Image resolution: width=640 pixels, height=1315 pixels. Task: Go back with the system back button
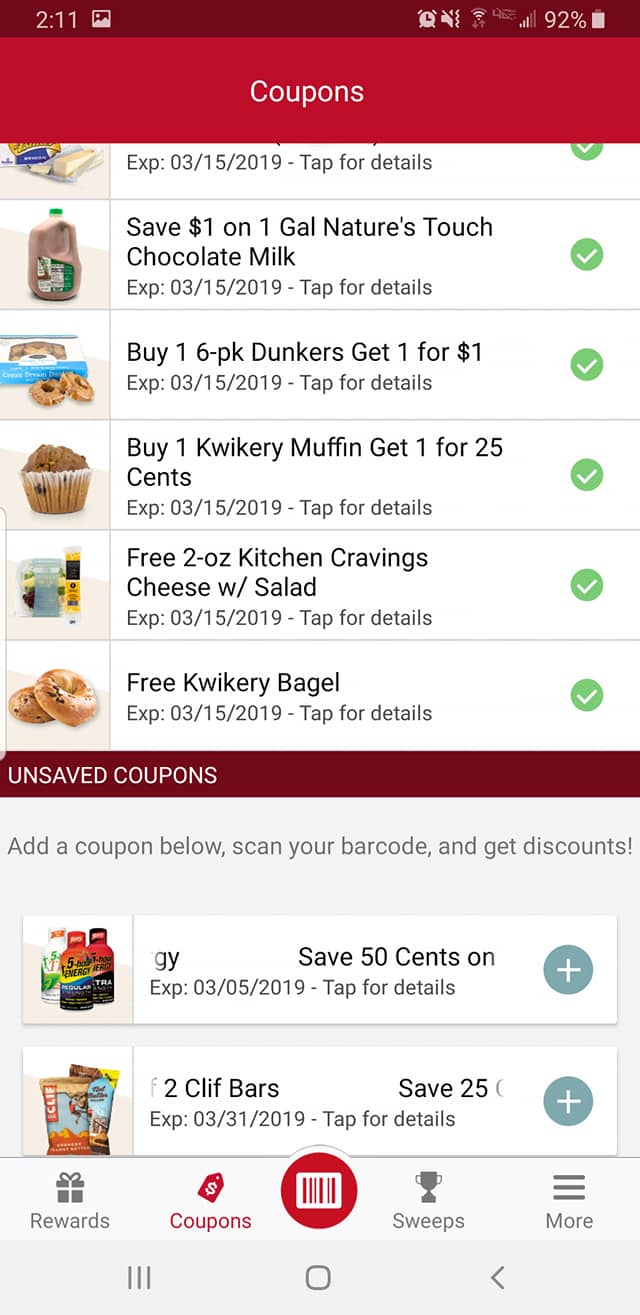(497, 1277)
